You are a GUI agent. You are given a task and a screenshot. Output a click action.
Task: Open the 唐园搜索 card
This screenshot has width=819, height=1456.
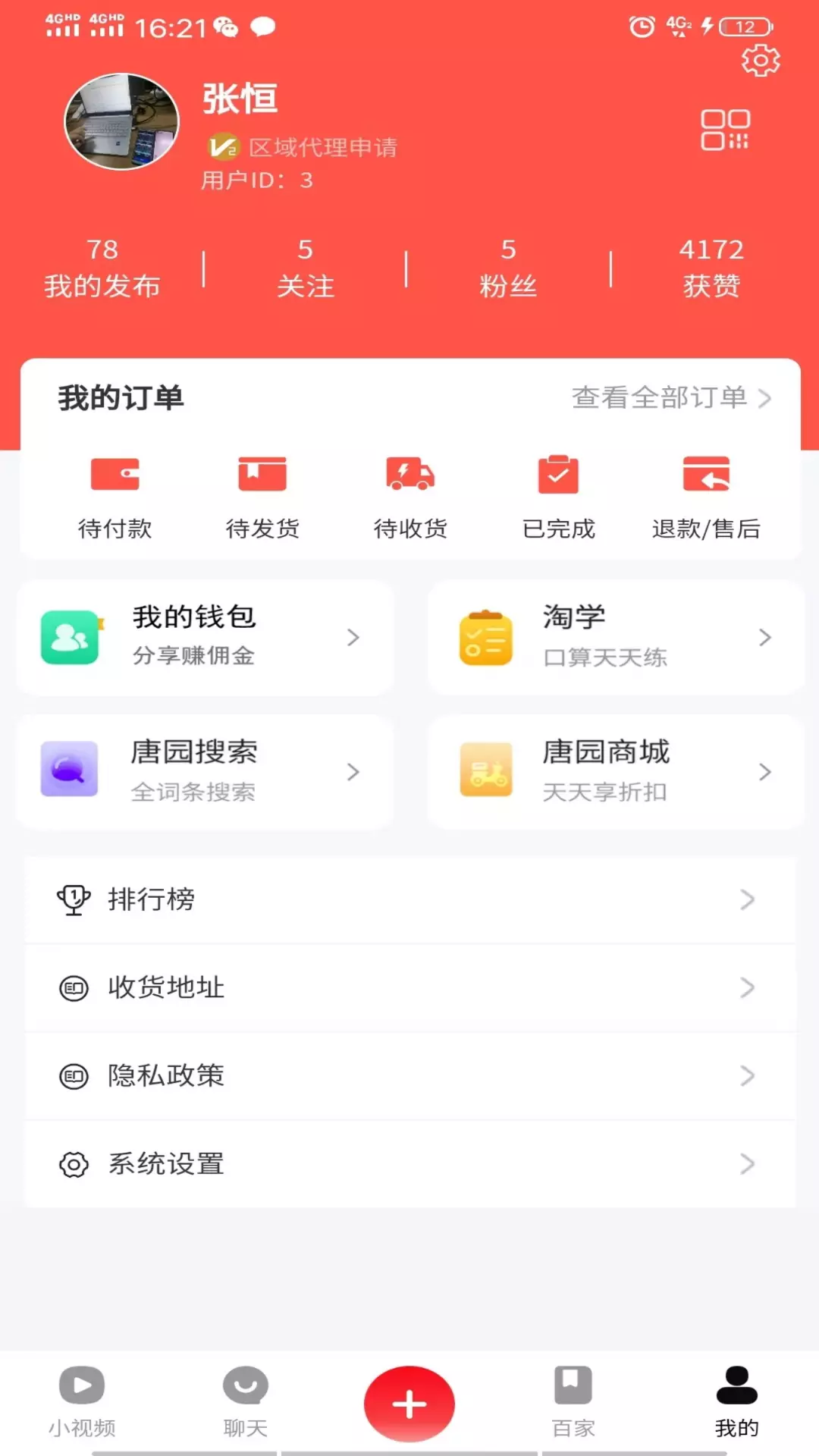pyautogui.click(x=205, y=771)
